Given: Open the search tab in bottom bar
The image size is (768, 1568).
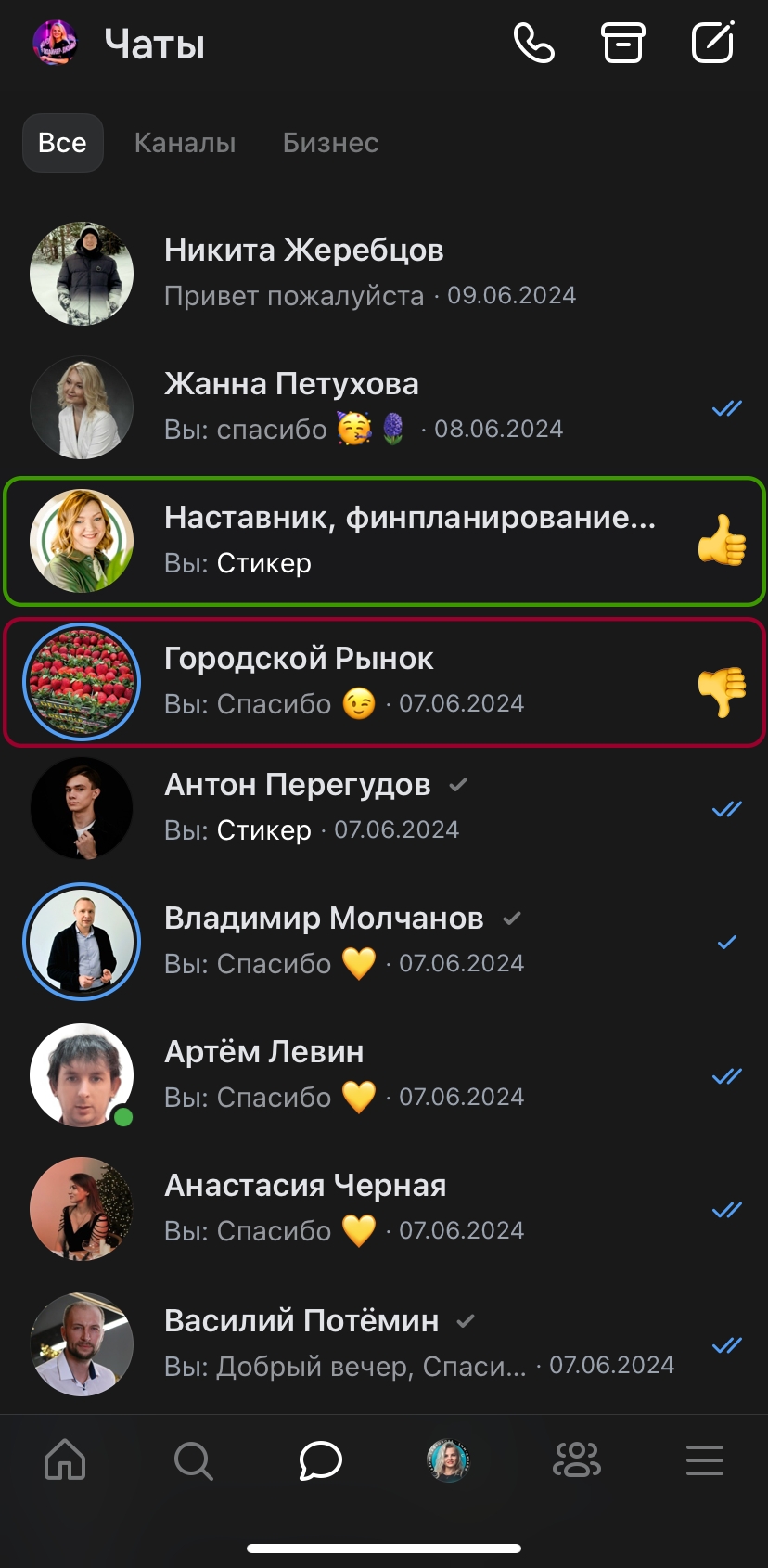Looking at the screenshot, I should tap(193, 1460).
